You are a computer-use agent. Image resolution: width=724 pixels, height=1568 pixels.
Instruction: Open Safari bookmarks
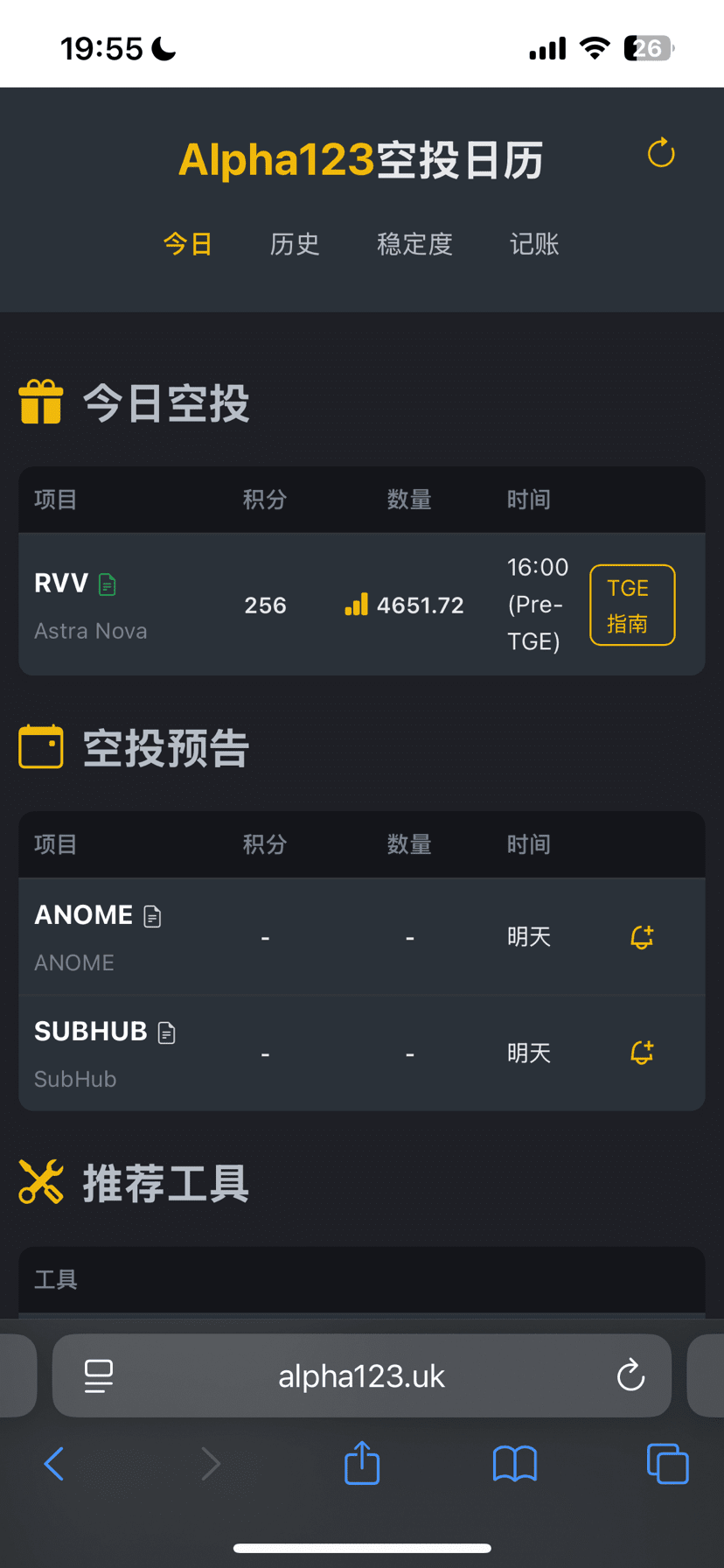point(515,1464)
